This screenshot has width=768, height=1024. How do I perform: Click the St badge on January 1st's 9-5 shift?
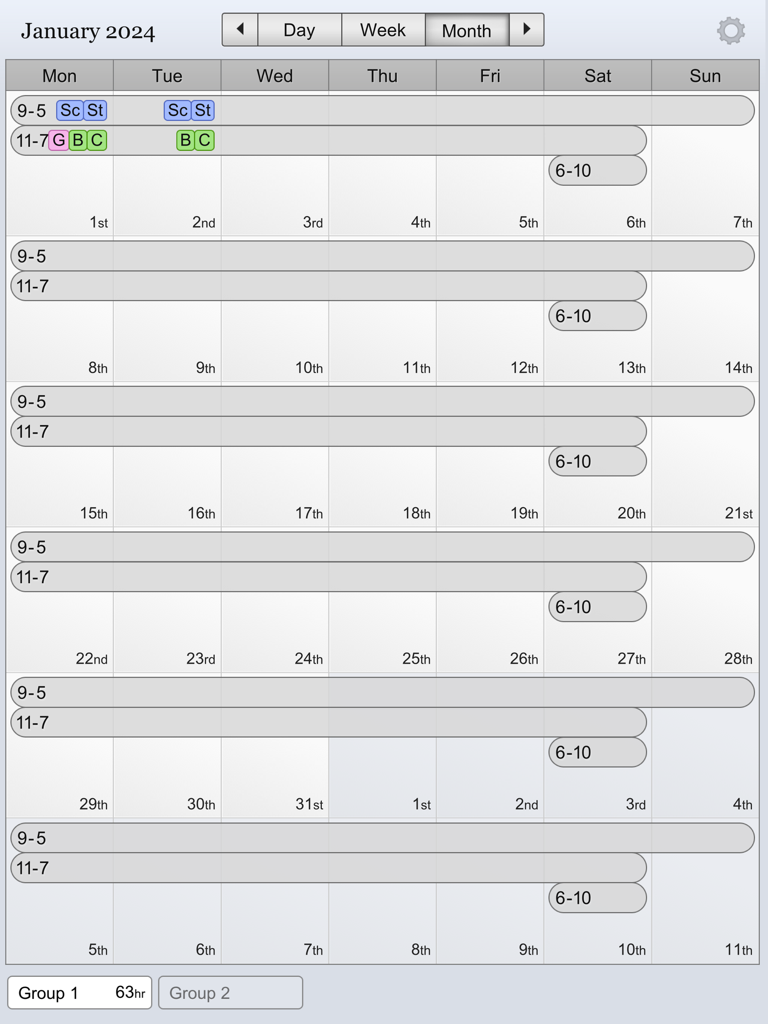(x=98, y=110)
